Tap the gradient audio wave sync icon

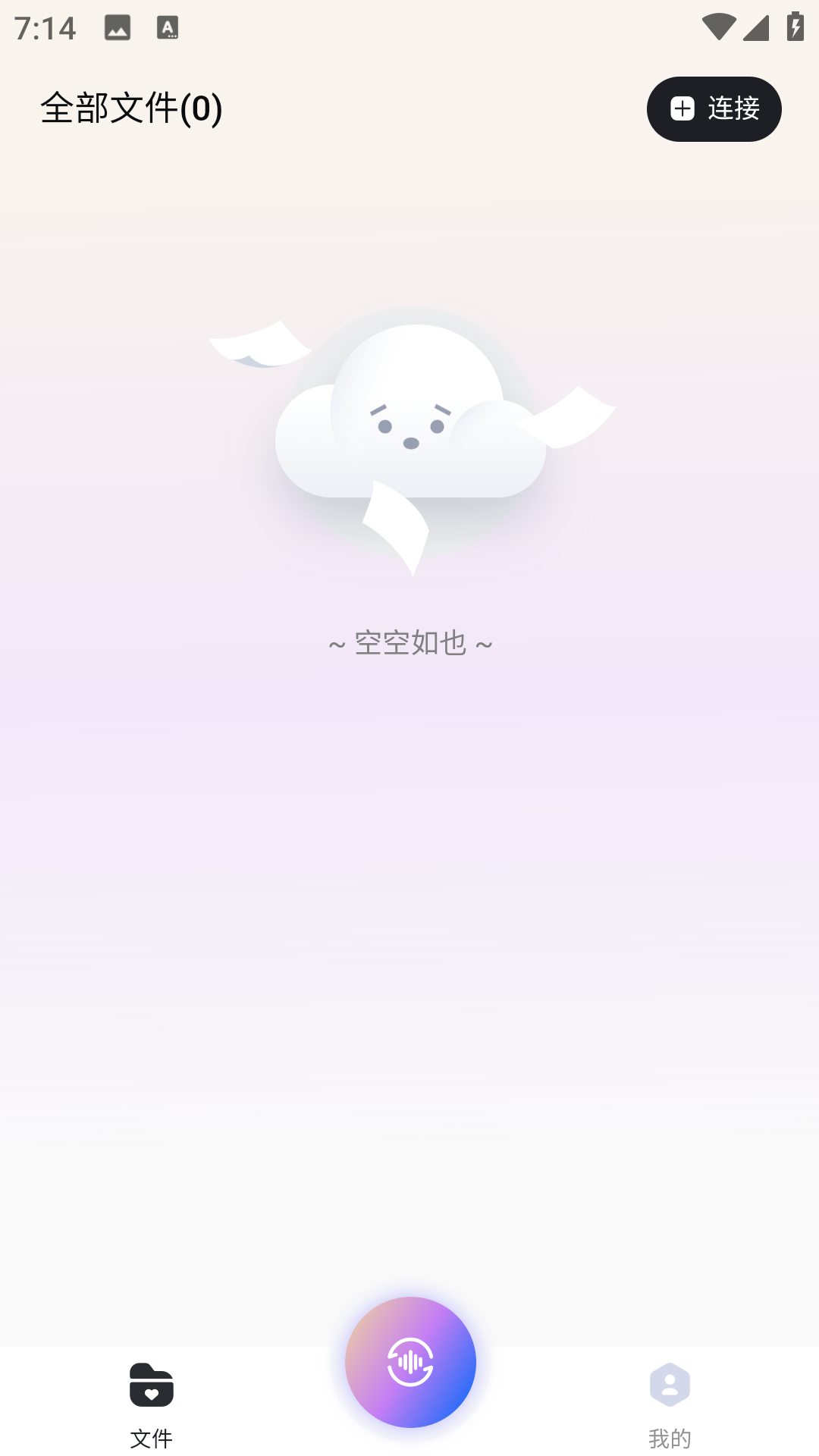pyautogui.click(x=409, y=1363)
